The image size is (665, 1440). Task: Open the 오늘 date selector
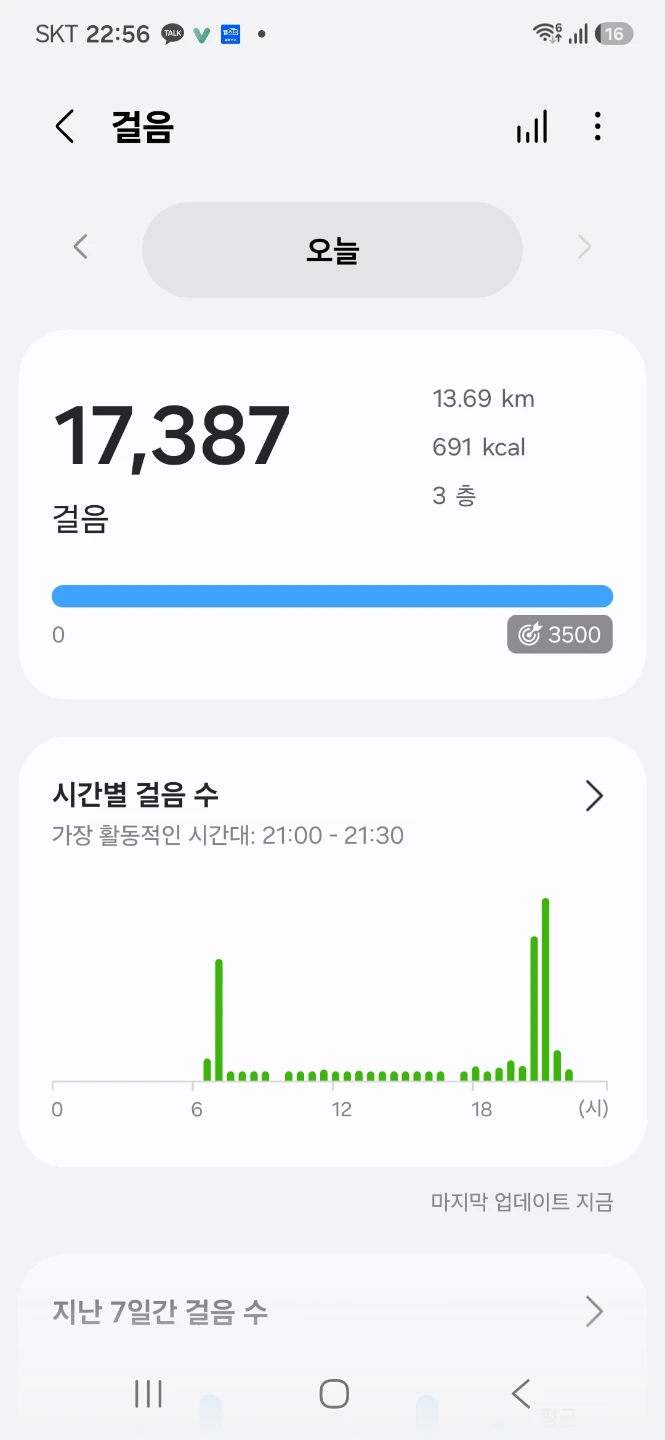(332, 250)
